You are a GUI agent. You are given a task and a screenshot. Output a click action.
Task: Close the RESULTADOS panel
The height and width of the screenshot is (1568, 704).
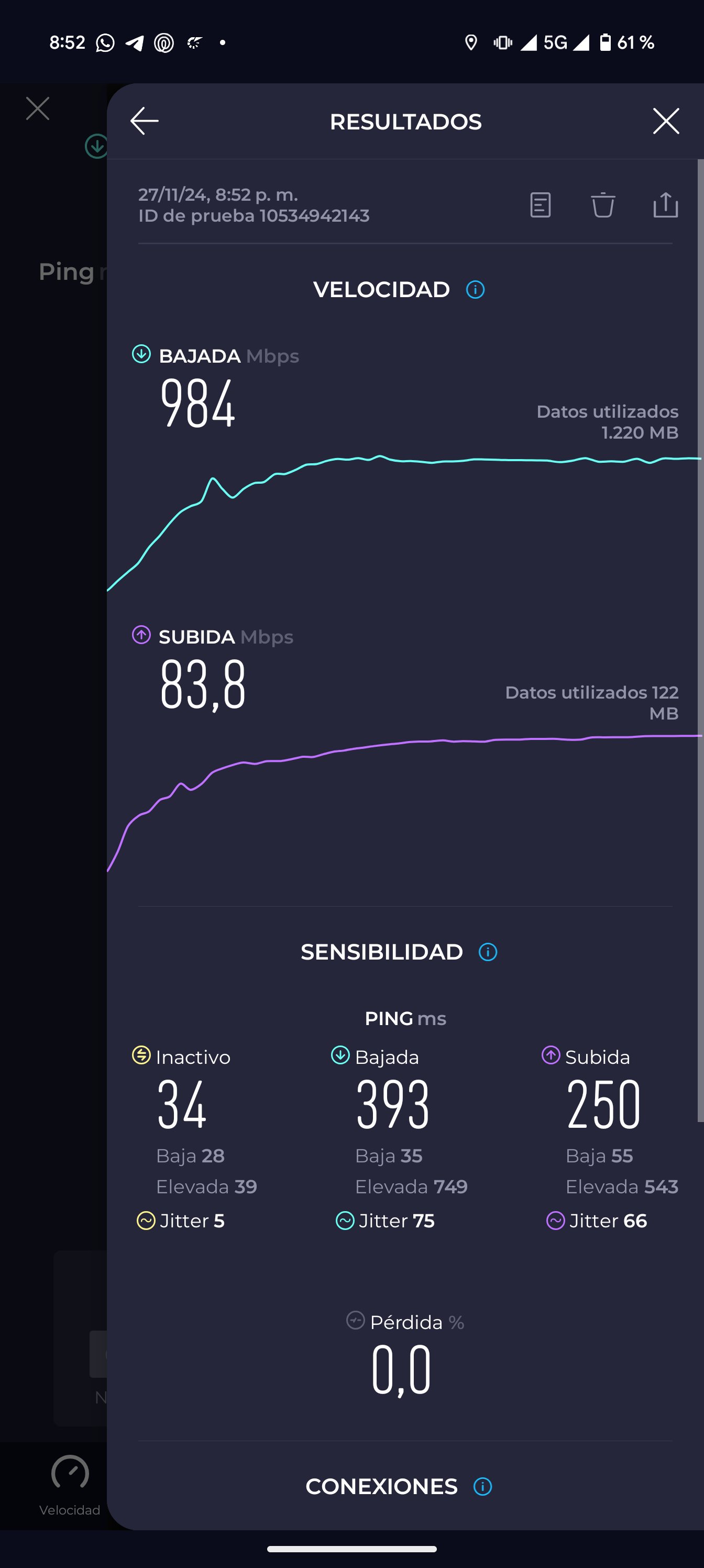666,121
